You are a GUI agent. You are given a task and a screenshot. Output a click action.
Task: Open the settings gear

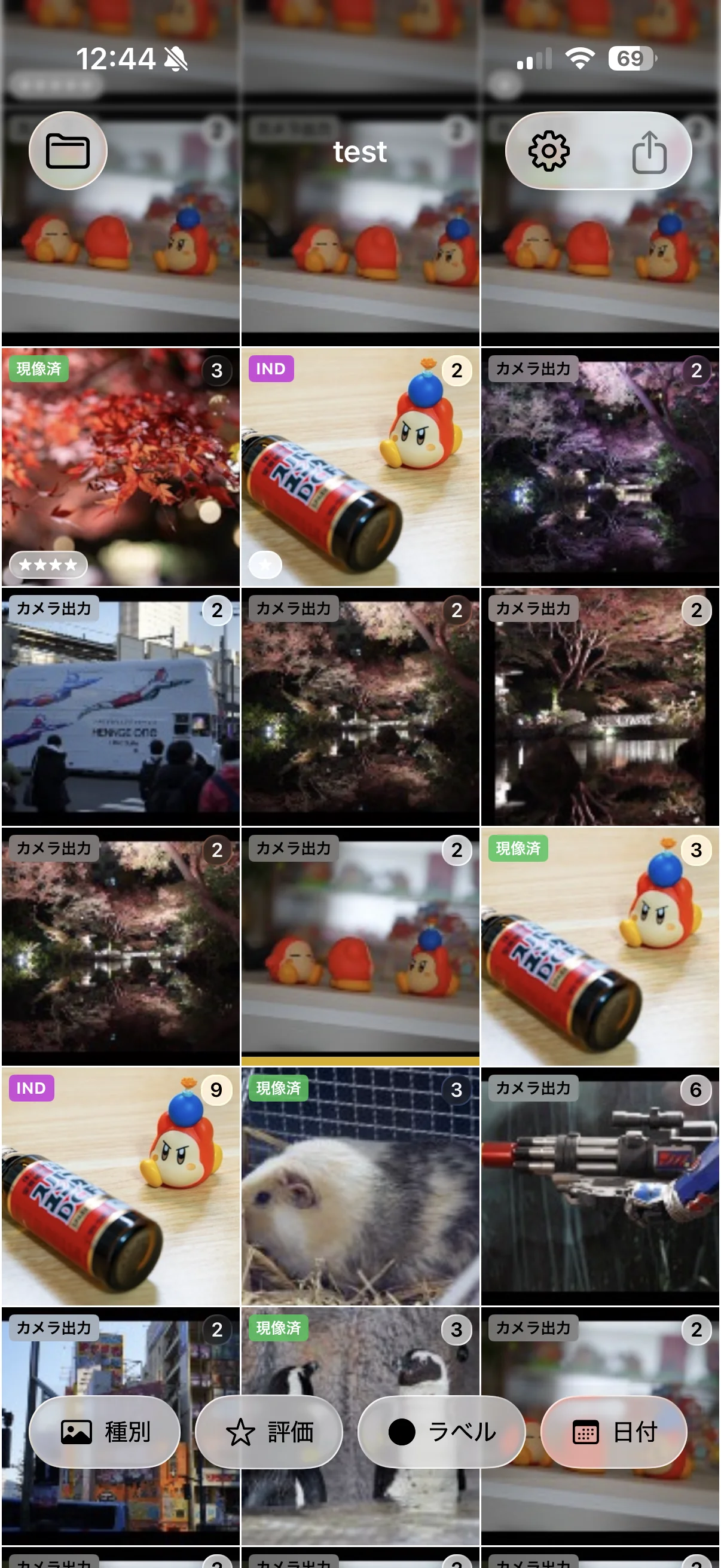coord(549,151)
